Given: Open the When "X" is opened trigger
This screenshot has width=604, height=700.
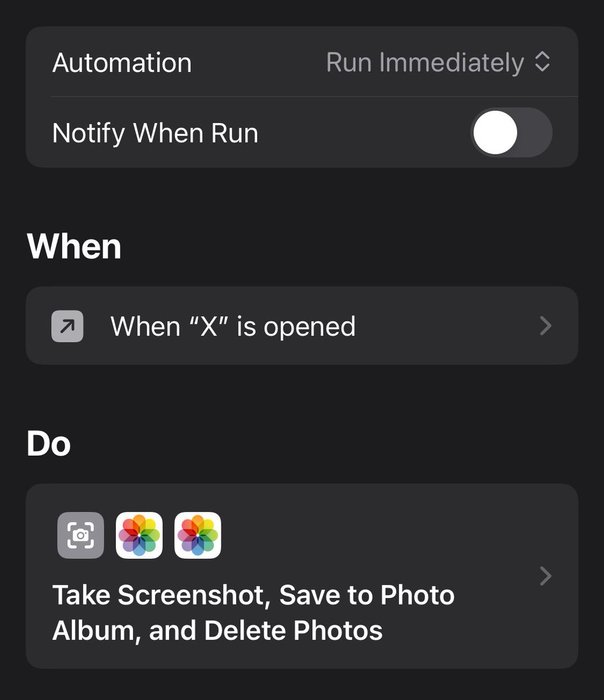Looking at the screenshot, I should pos(301,326).
